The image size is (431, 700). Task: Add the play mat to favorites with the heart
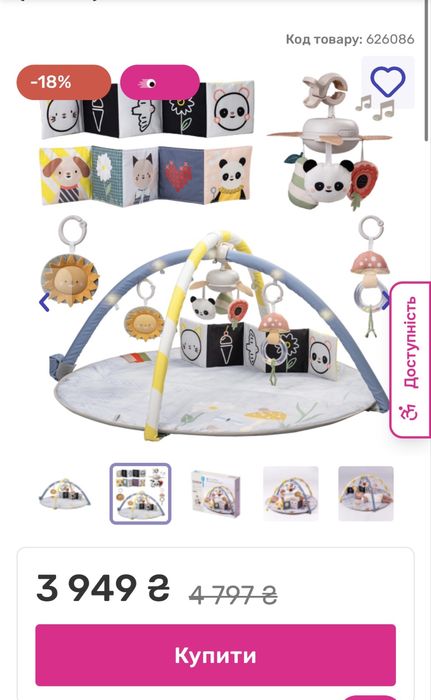pyautogui.click(x=388, y=82)
